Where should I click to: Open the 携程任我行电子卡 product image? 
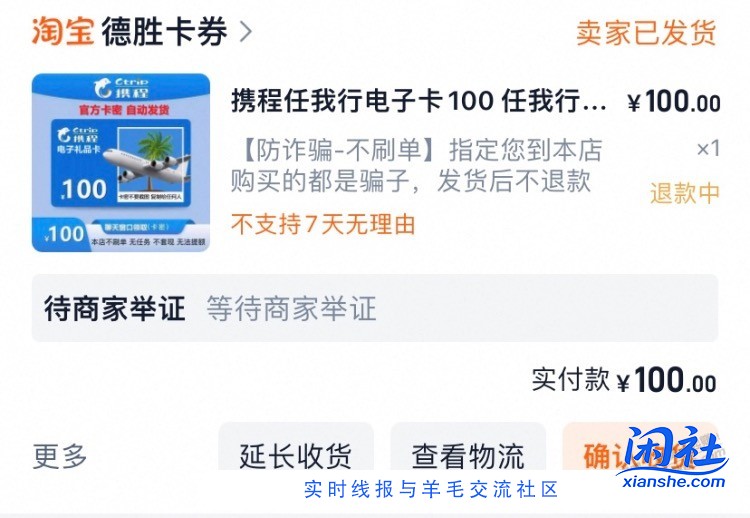pyautogui.click(x=120, y=162)
